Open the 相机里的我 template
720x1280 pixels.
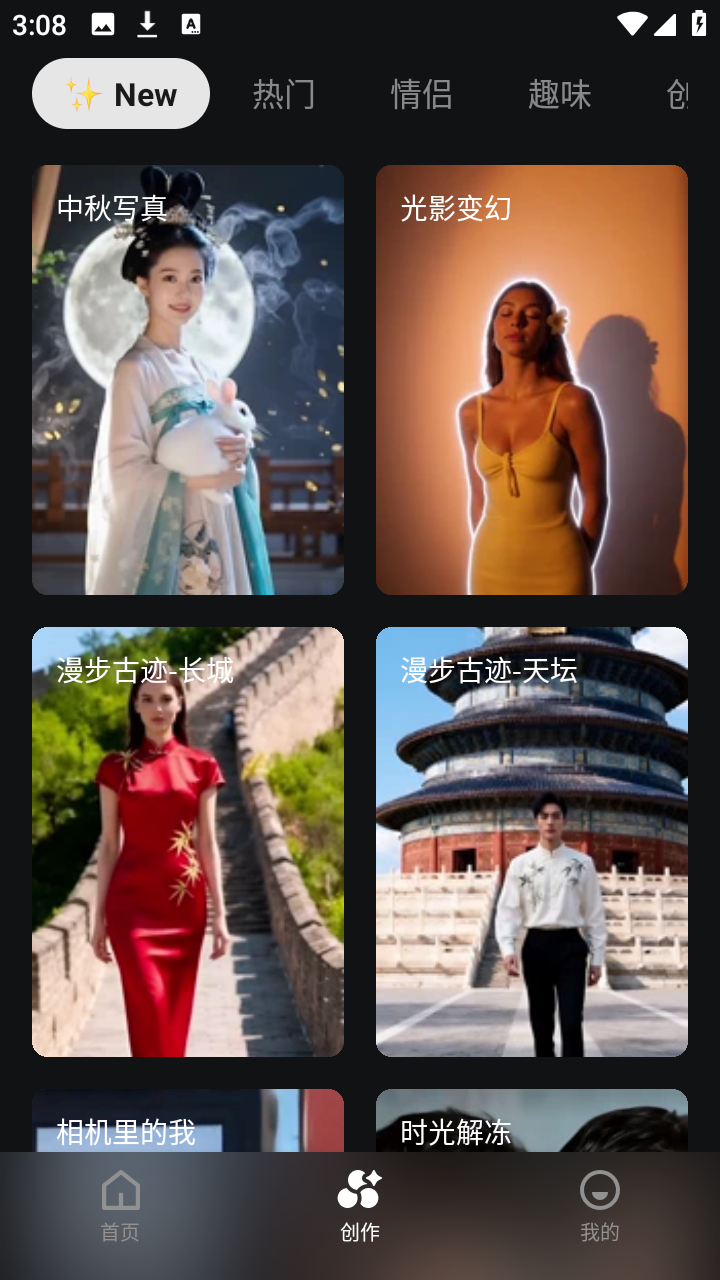click(188, 1120)
